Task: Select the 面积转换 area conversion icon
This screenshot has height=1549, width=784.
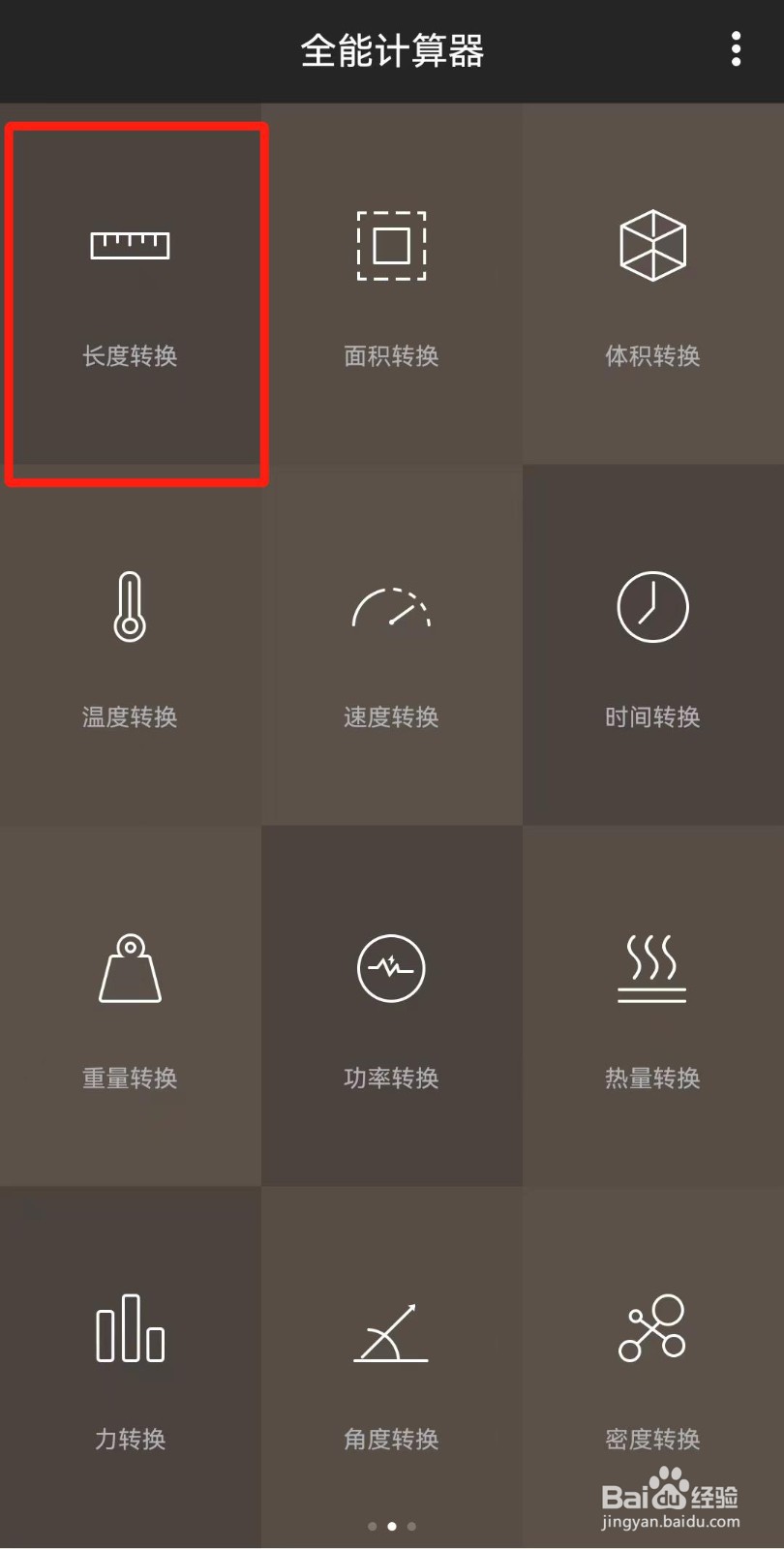Action: pyautogui.click(x=391, y=247)
